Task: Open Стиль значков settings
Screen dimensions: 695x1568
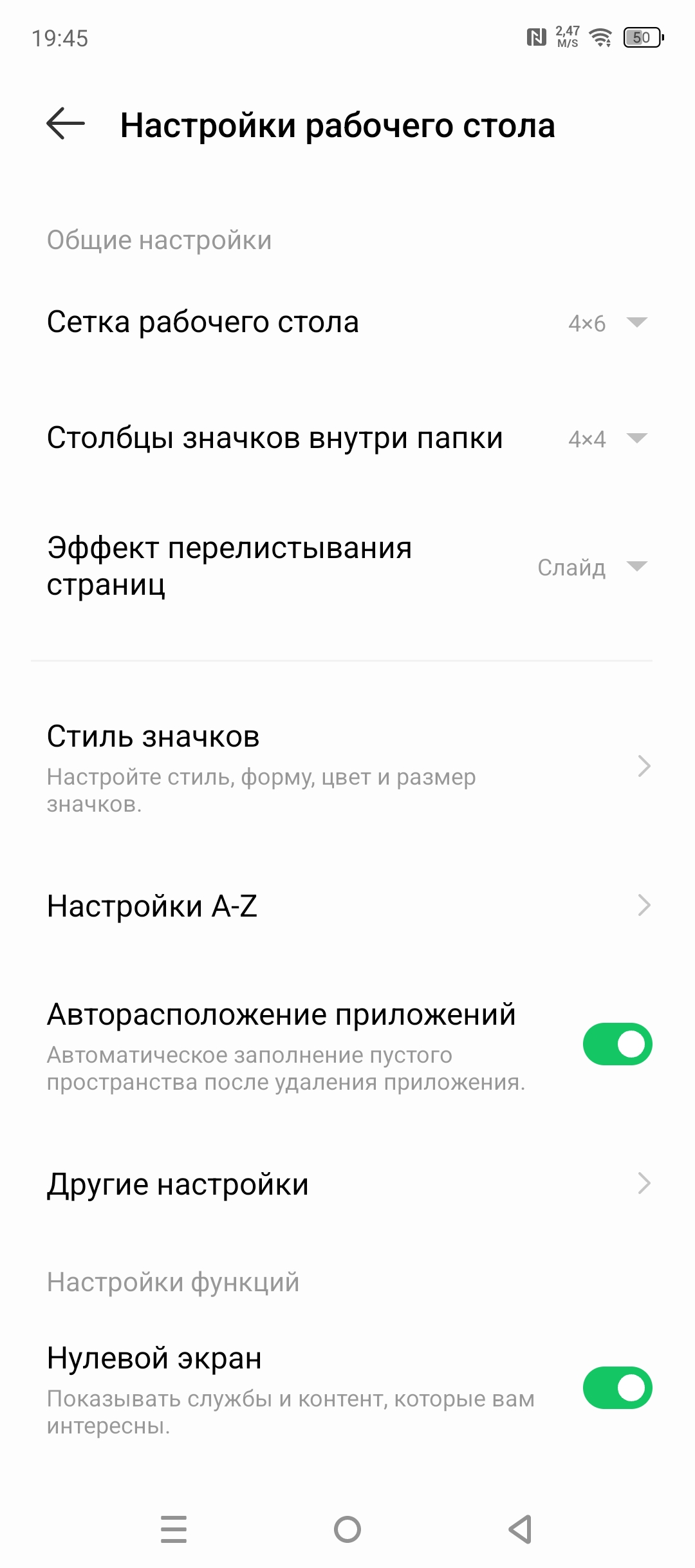Action: (347, 766)
